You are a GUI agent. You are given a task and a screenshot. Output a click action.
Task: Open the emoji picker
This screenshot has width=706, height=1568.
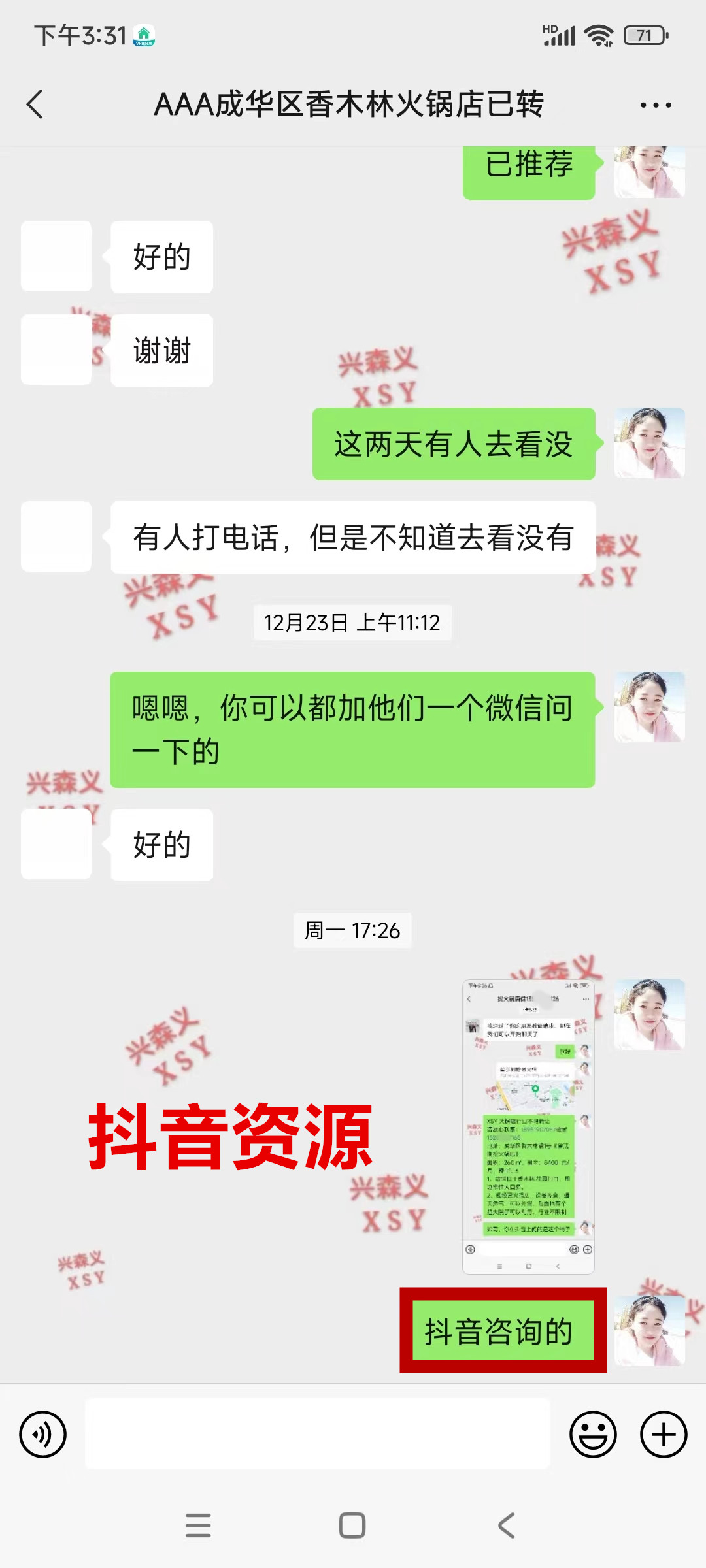tap(593, 1435)
